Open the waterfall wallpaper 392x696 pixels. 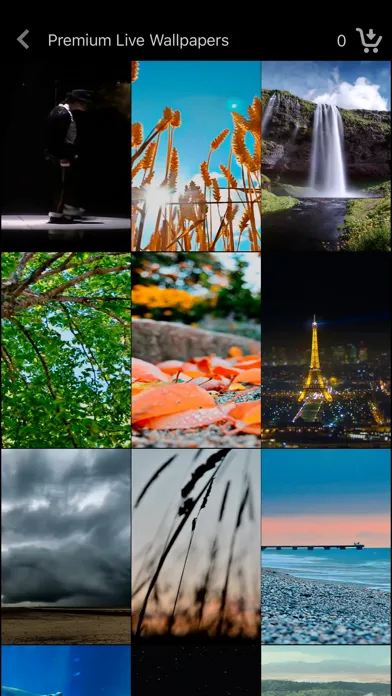tap(326, 156)
